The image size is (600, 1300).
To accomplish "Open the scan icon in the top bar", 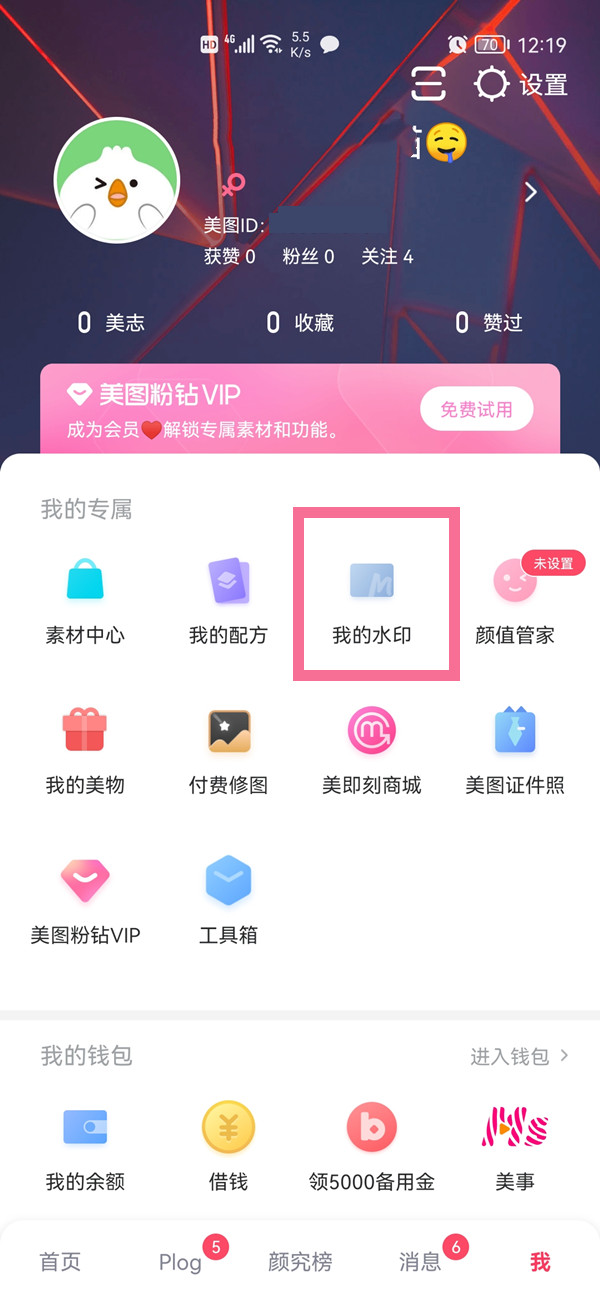I will (428, 84).
